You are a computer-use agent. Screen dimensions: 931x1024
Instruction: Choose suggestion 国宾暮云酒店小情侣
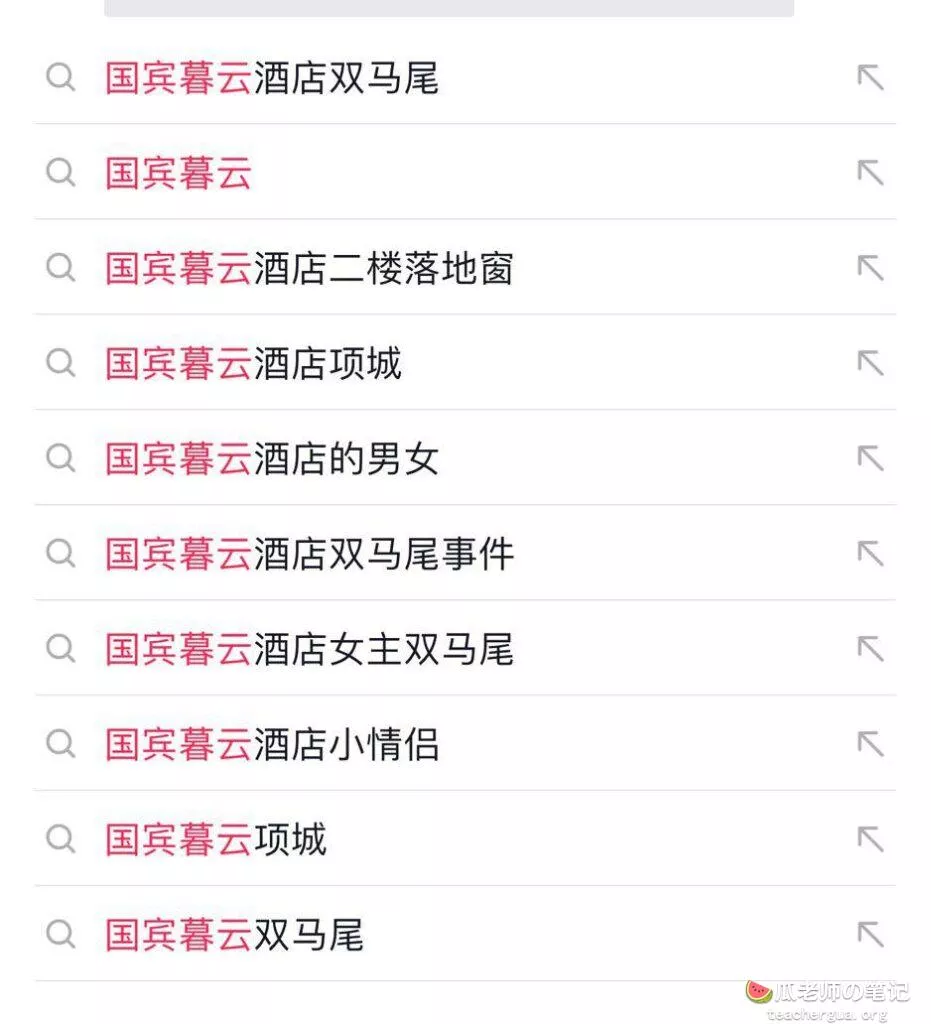[x=272, y=745]
